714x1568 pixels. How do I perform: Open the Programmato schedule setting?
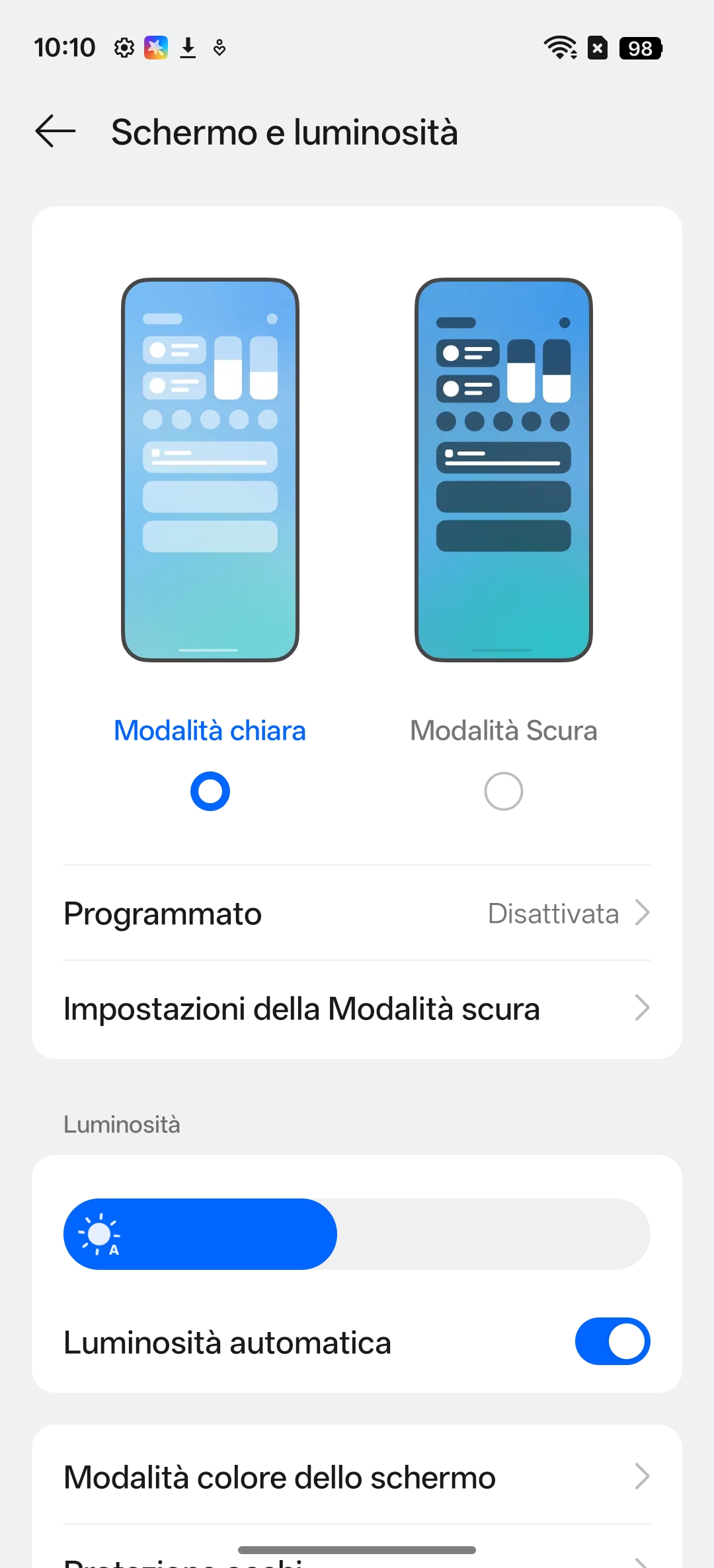click(x=357, y=914)
